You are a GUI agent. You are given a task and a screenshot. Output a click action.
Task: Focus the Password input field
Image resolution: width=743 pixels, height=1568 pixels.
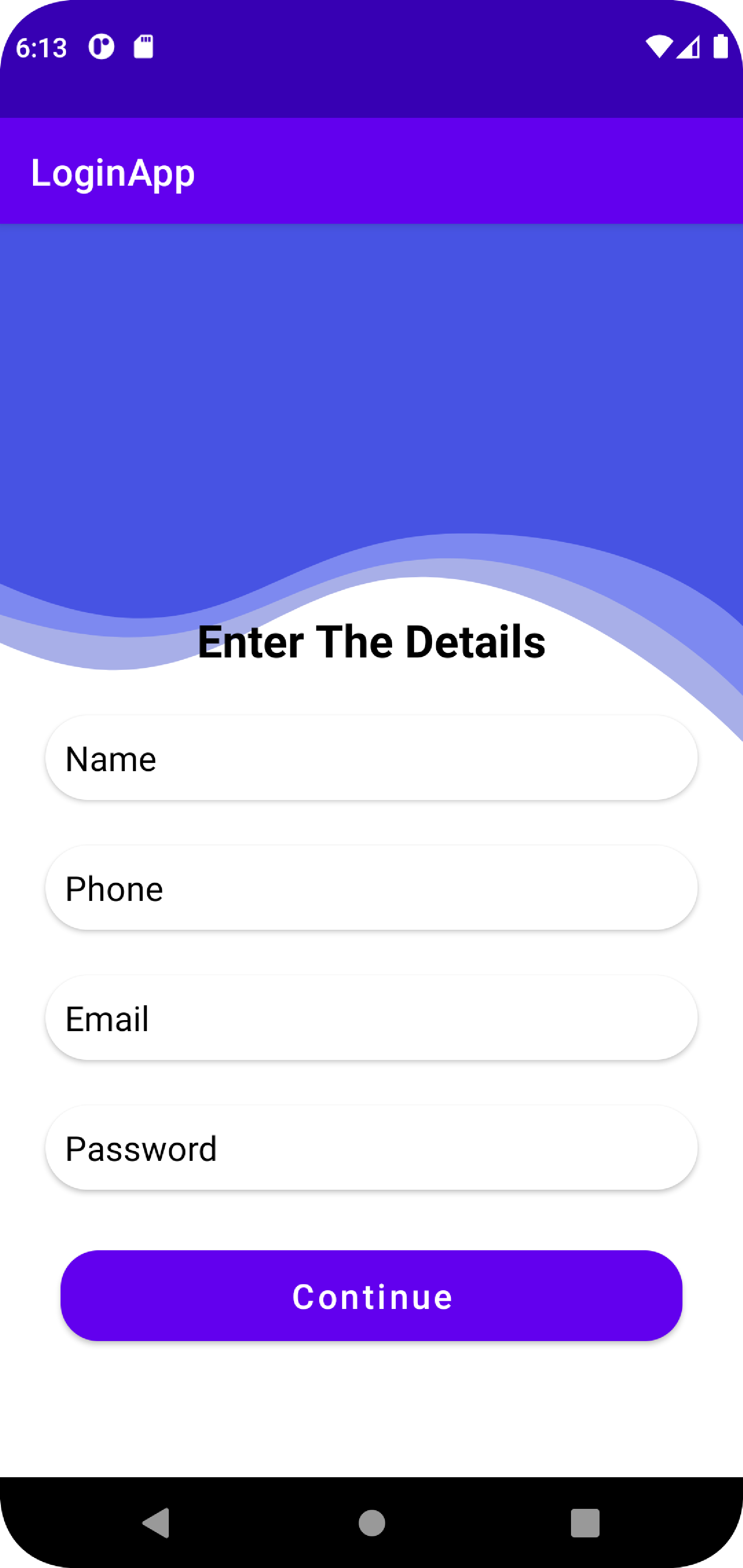[371, 1148]
